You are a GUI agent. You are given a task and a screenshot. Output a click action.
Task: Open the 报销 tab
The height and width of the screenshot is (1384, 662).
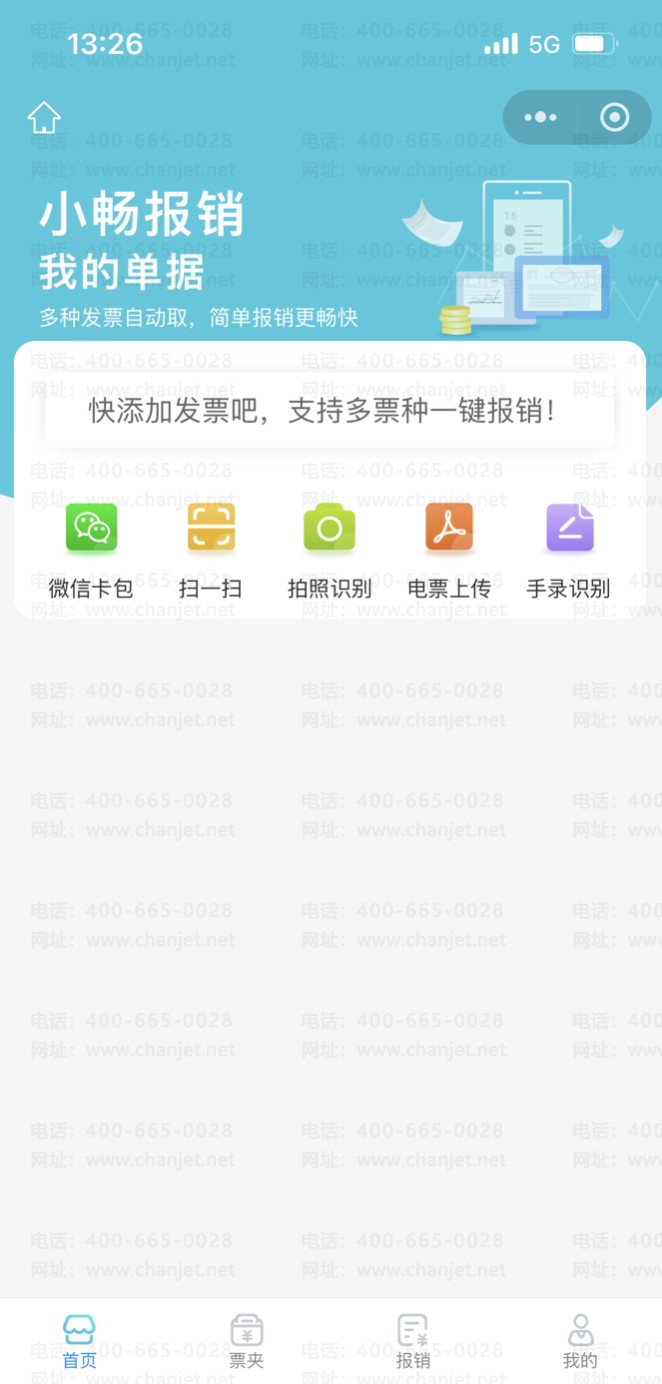click(x=413, y=1341)
